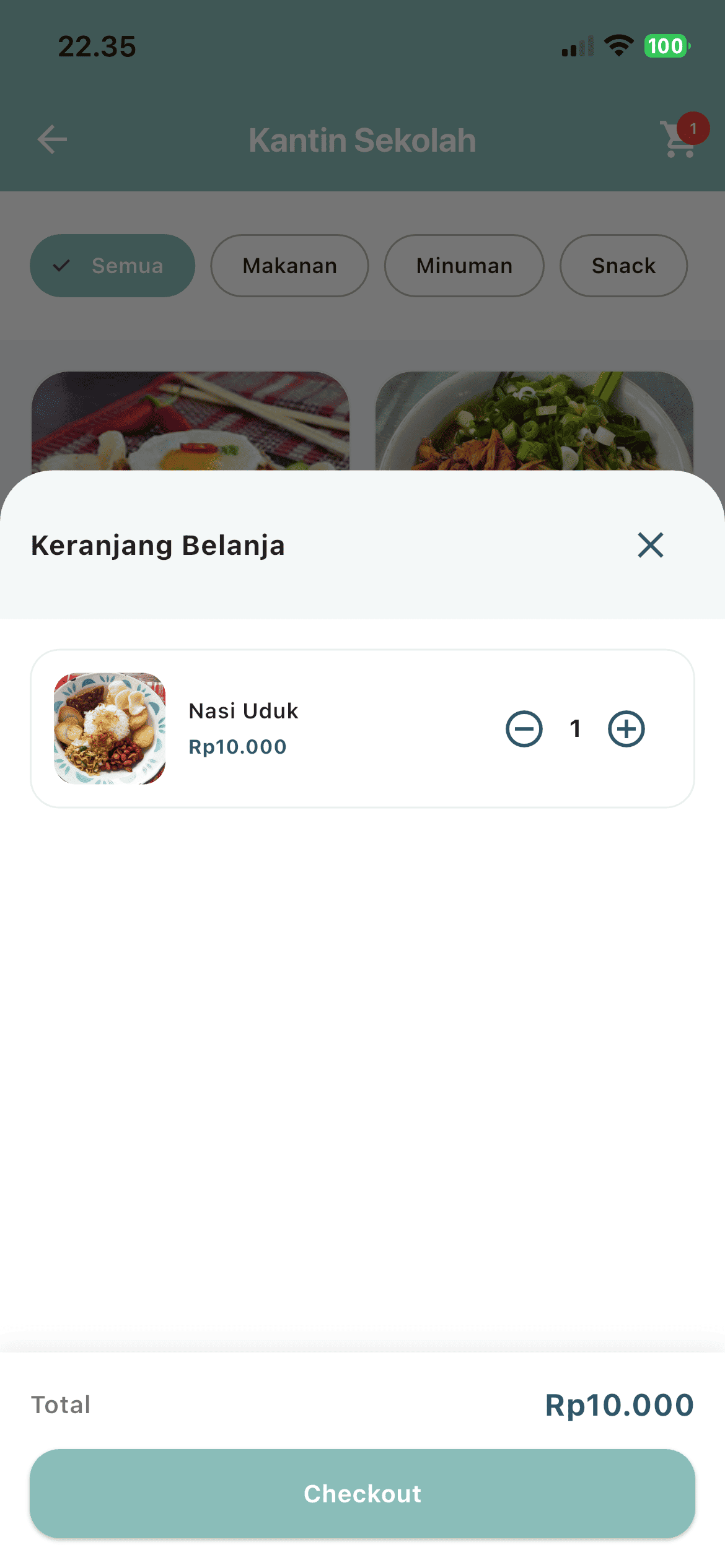Deselect the Semua filter chip
The image size is (725, 1568).
tap(112, 265)
